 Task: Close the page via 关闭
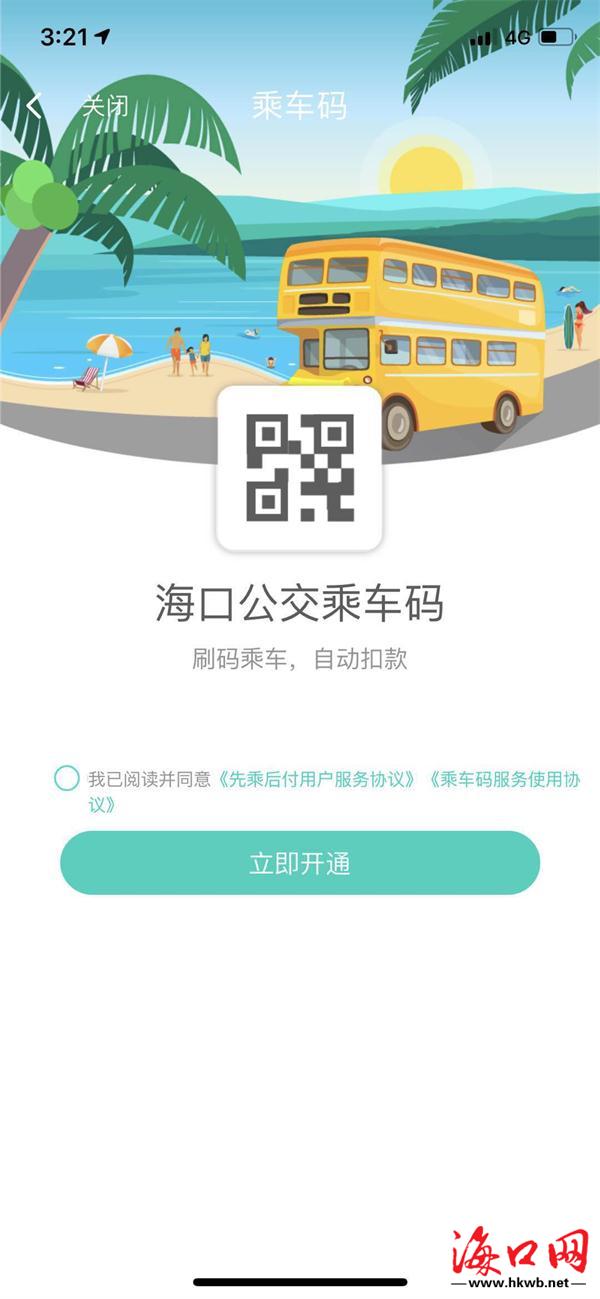pos(104,106)
